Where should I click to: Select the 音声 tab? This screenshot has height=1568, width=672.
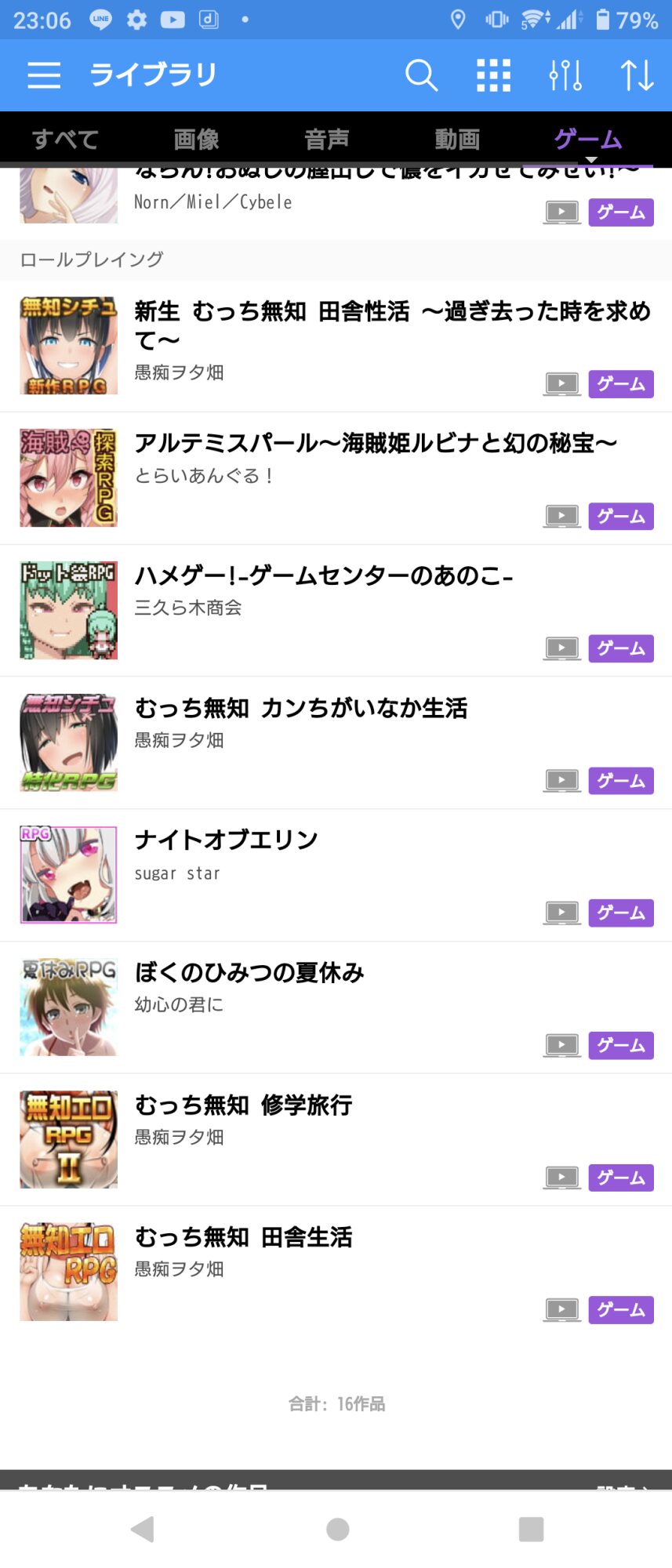pos(326,140)
